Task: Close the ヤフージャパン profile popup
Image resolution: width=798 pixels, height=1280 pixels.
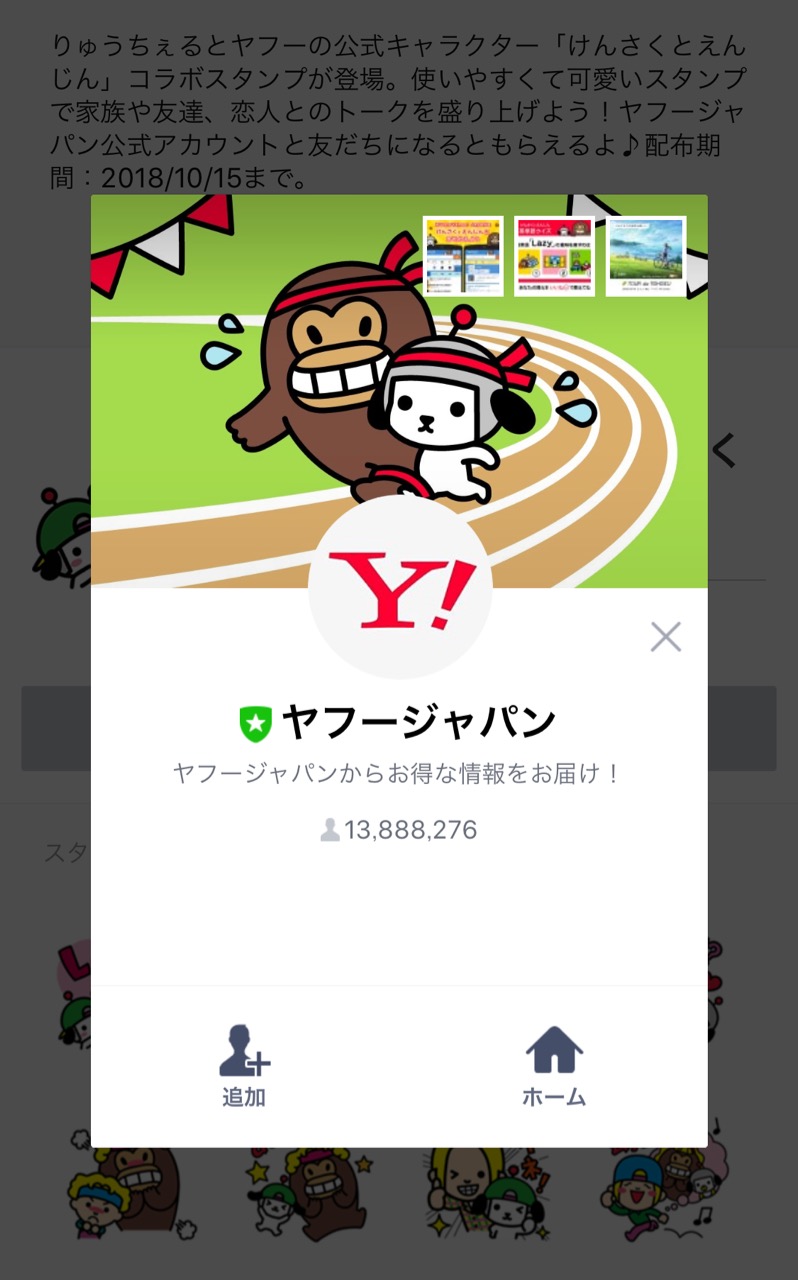Action: tap(665, 636)
